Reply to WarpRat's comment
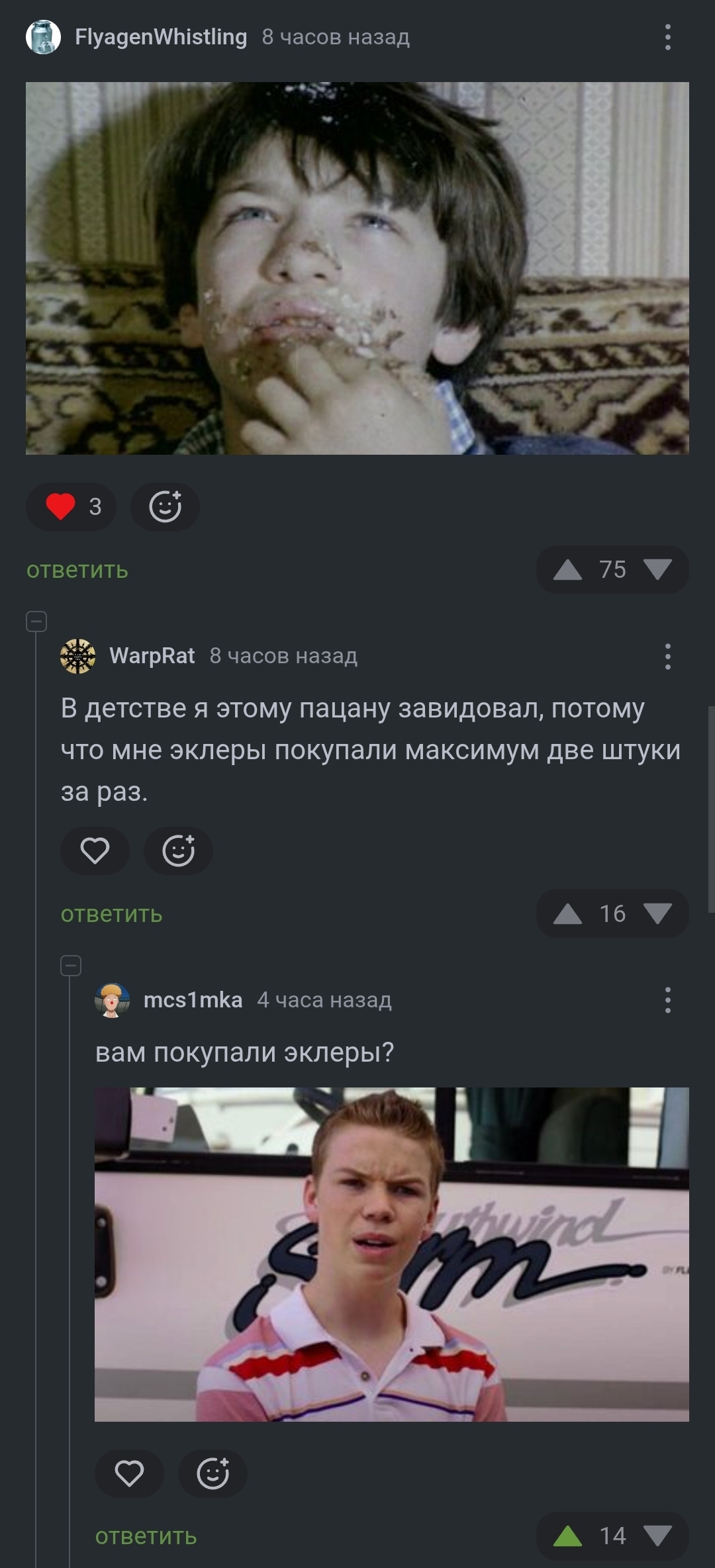 [112, 914]
